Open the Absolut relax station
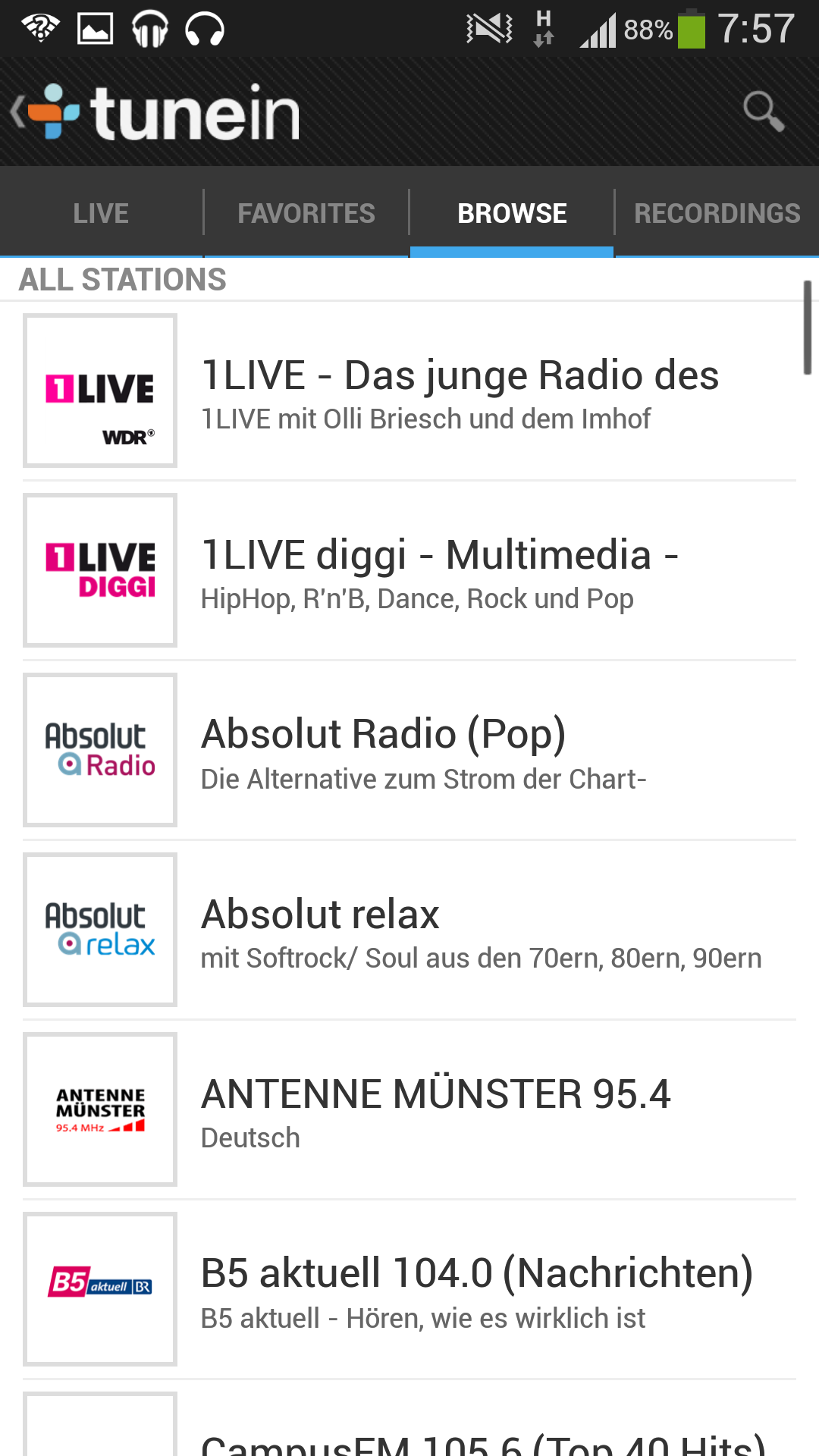Image resolution: width=819 pixels, height=1456 pixels. pyautogui.click(x=409, y=930)
